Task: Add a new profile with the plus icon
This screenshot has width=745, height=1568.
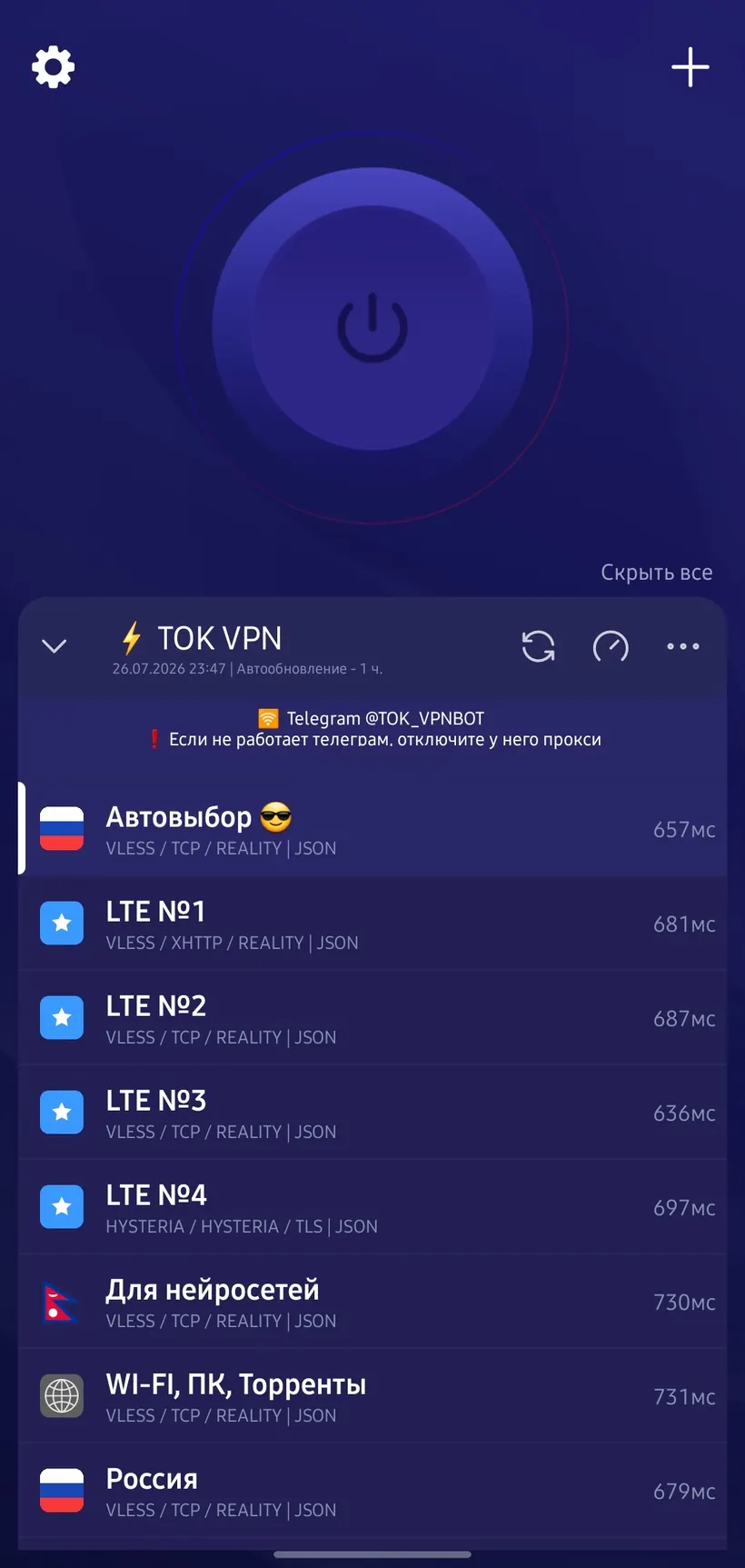Action: pos(690,67)
